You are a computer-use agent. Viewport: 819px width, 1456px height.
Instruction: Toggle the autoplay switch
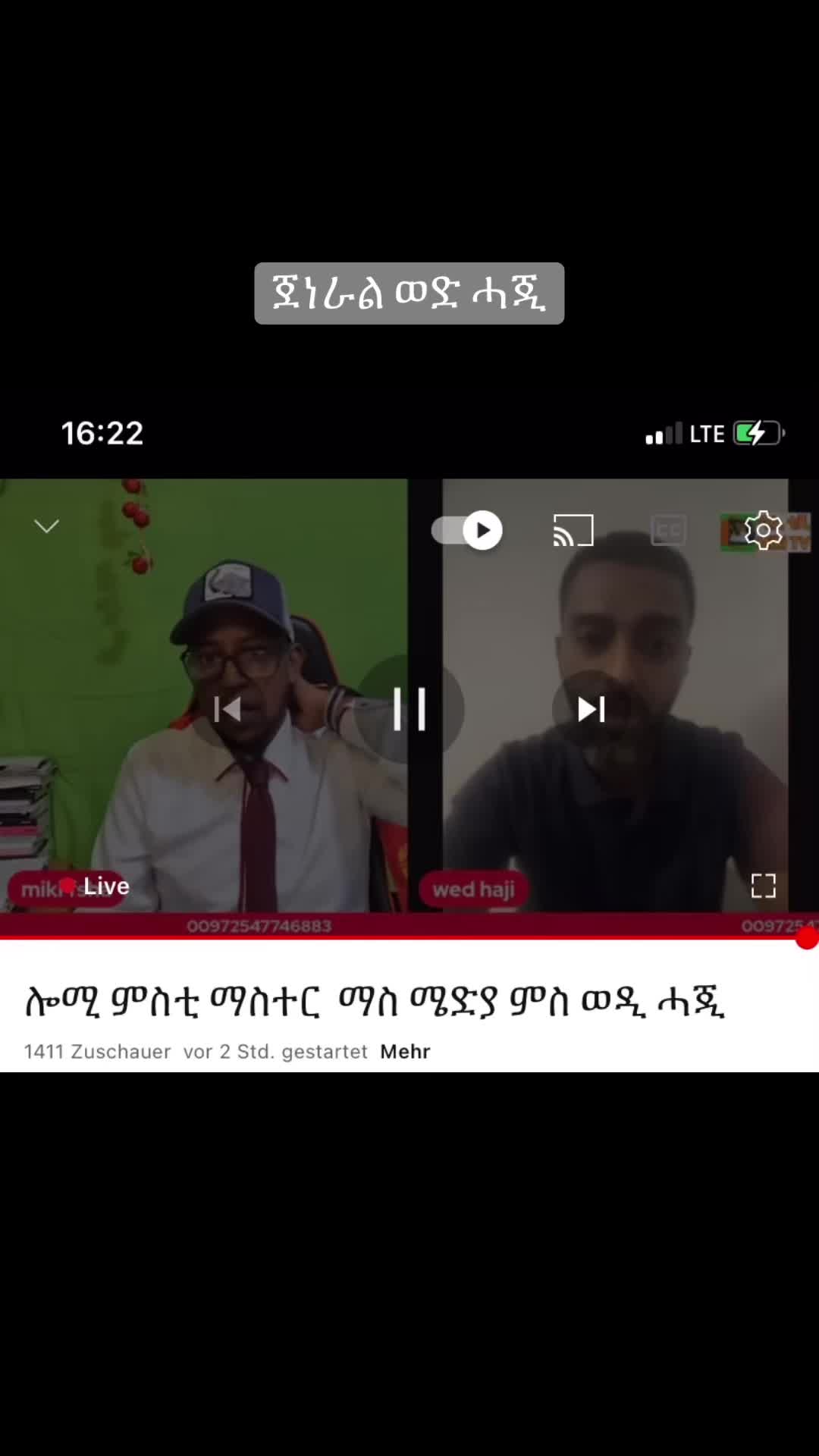point(467,530)
